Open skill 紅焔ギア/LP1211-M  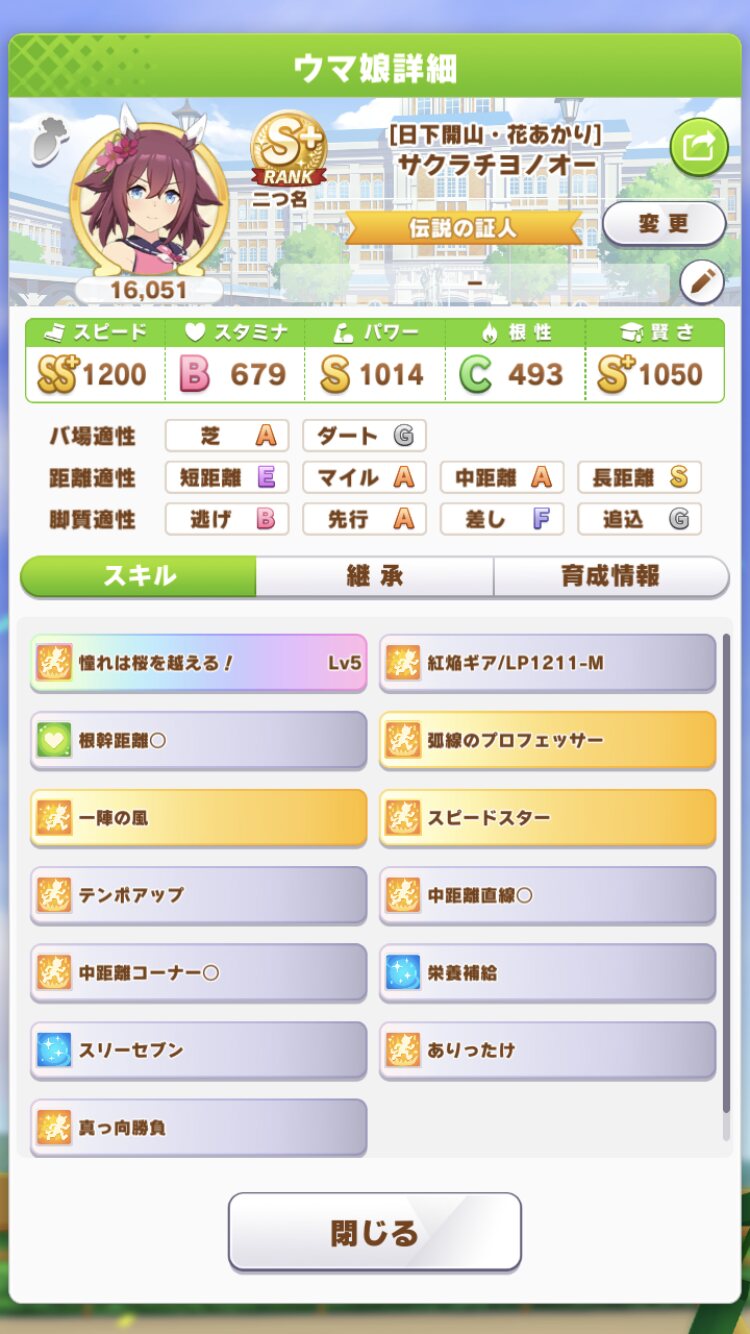[548, 663]
